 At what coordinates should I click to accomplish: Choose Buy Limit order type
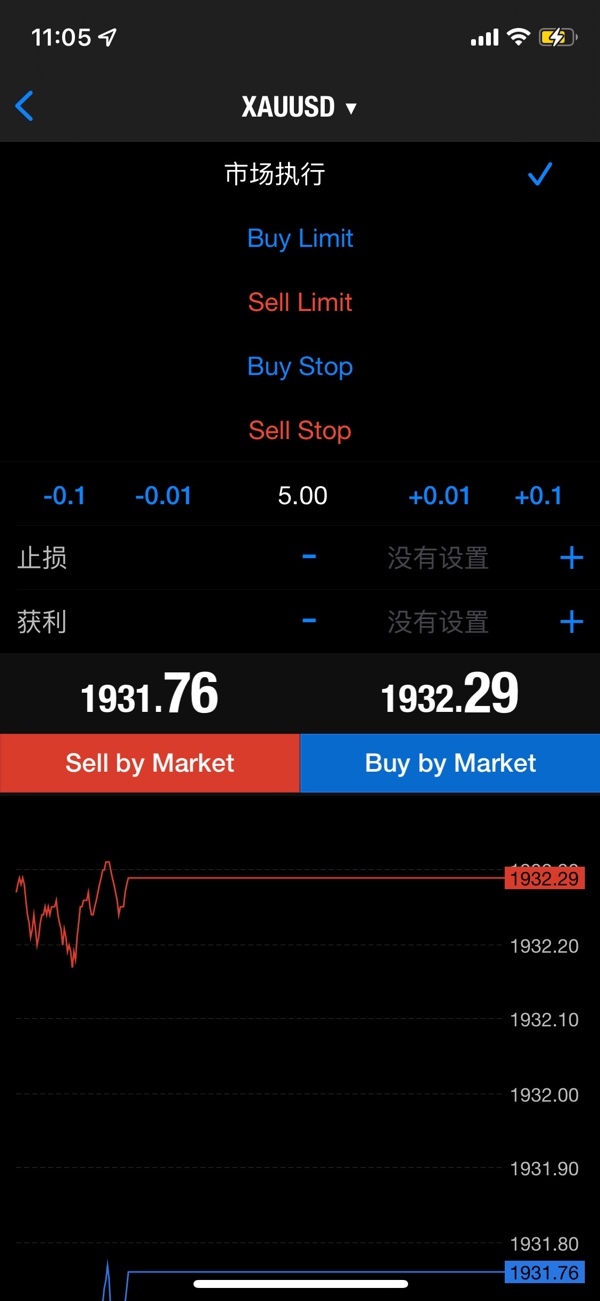click(x=300, y=238)
